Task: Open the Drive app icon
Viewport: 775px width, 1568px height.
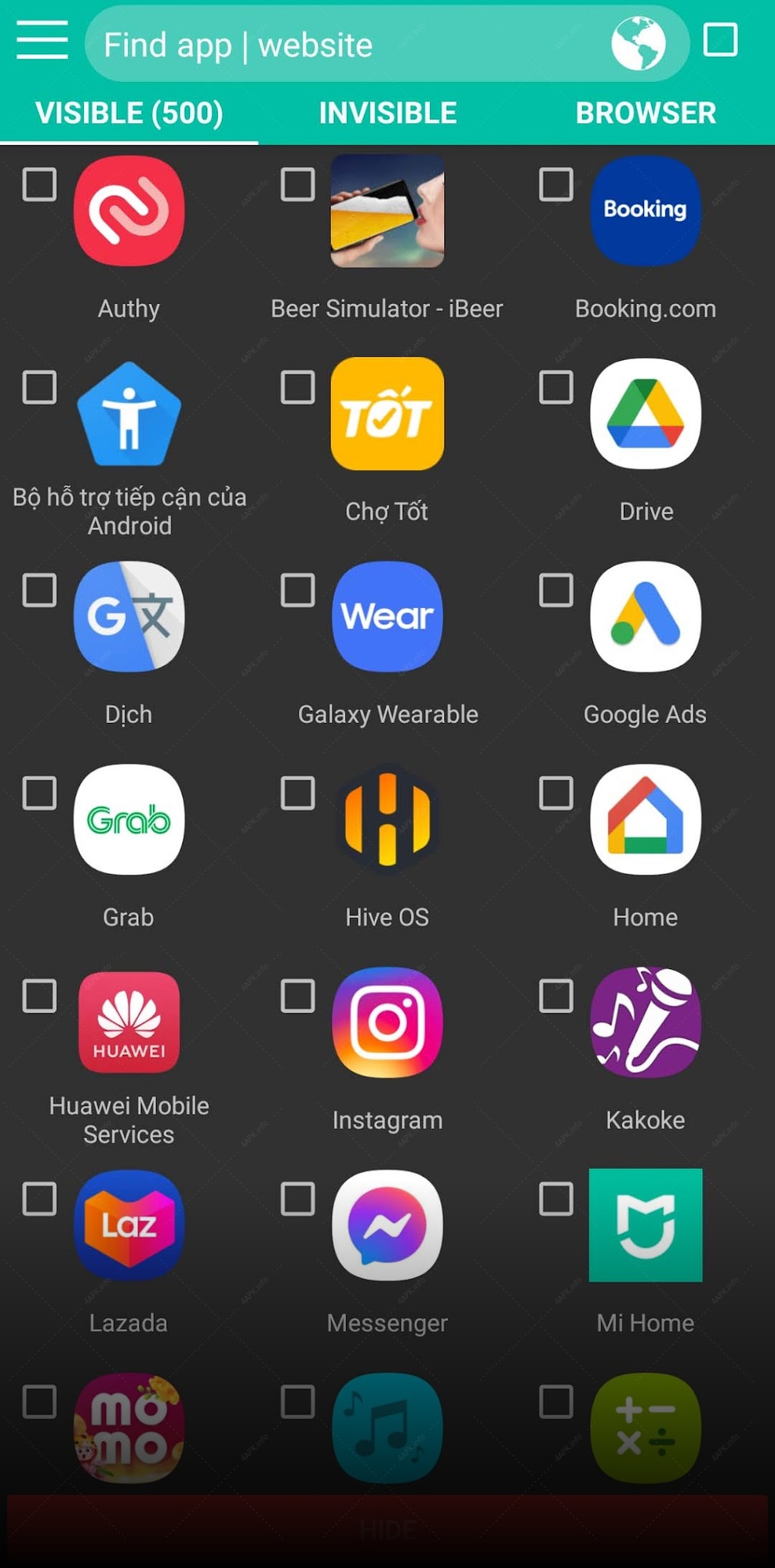Action: point(646,413)
